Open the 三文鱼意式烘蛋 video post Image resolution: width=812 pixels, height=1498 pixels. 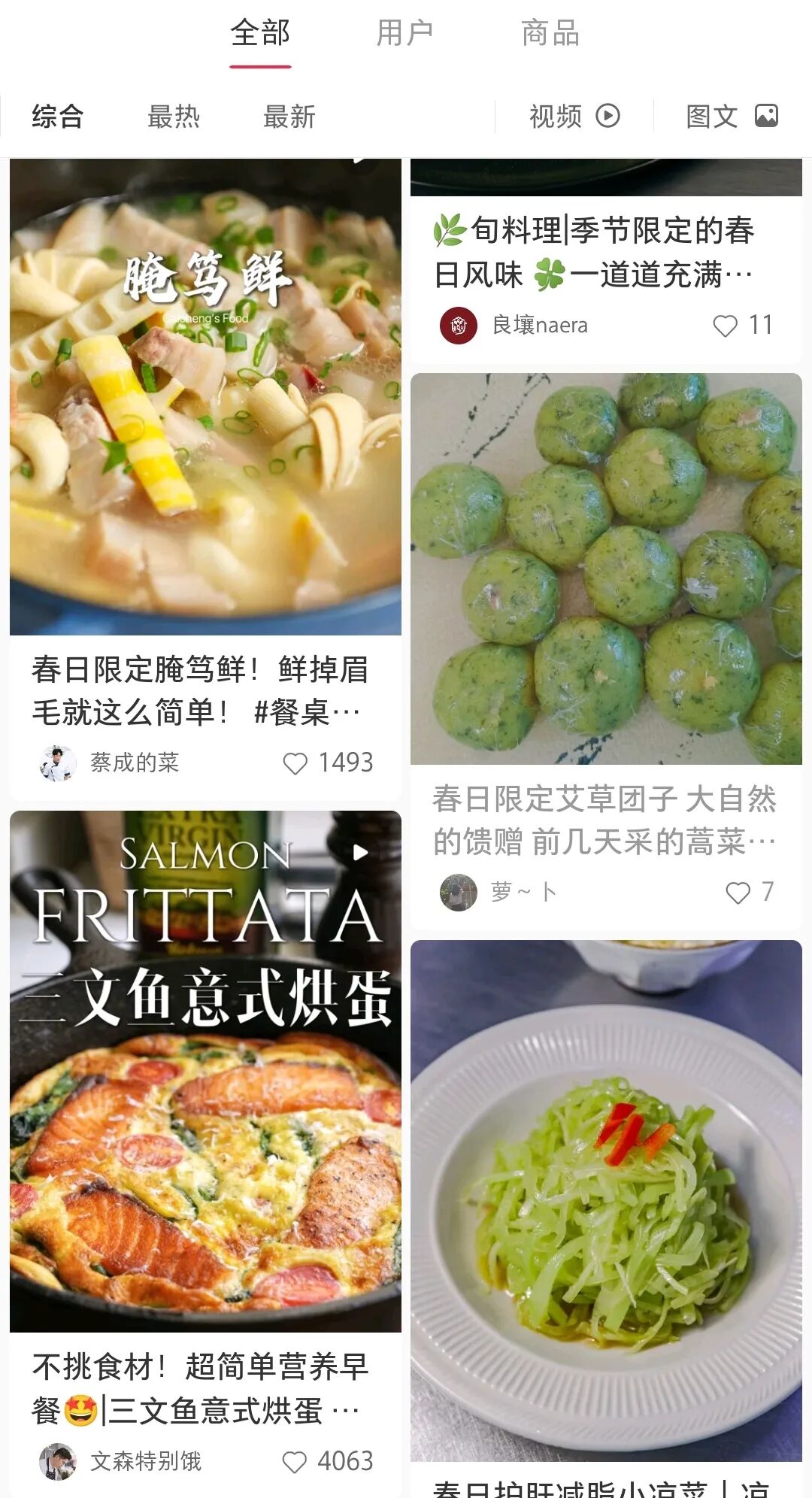click(205, 1072)
